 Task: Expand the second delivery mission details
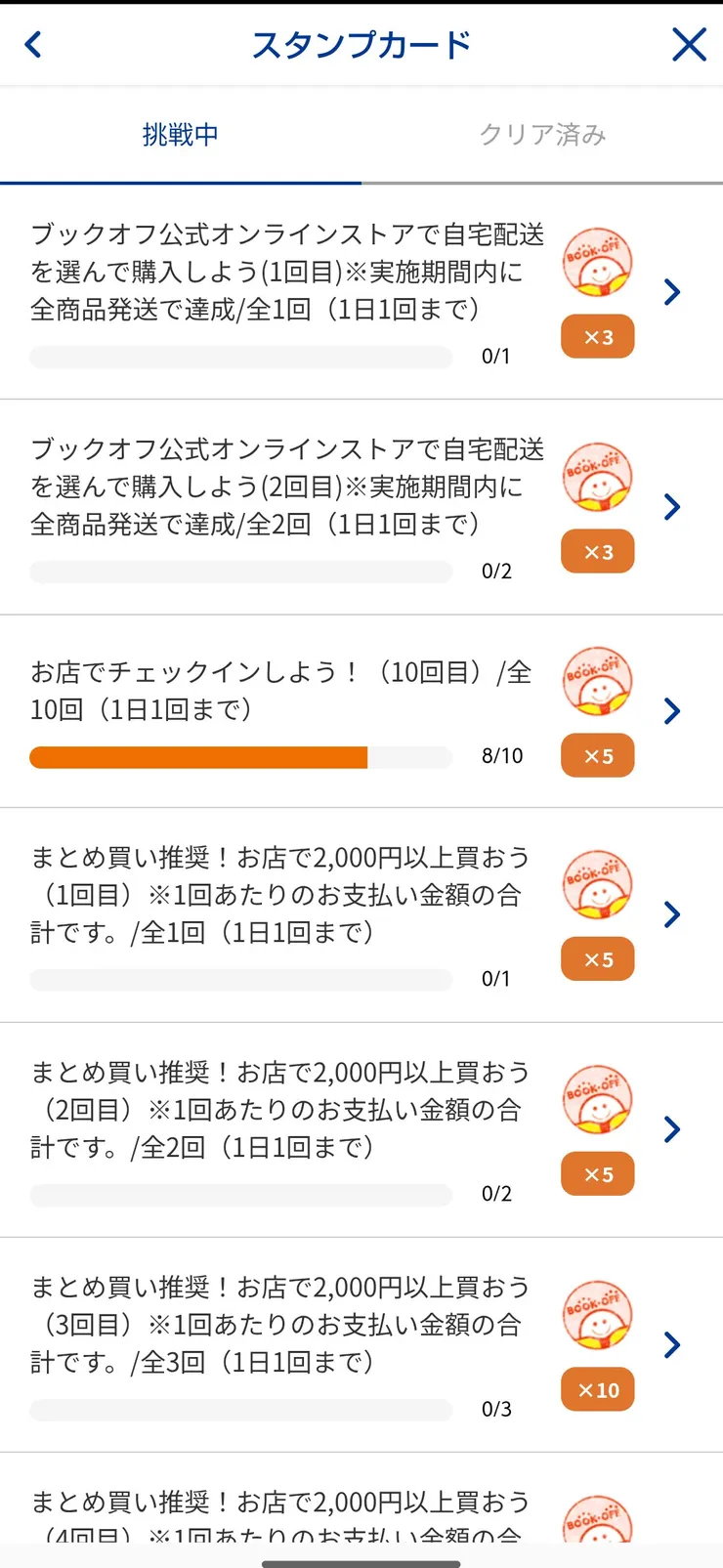tap(671, 506)
